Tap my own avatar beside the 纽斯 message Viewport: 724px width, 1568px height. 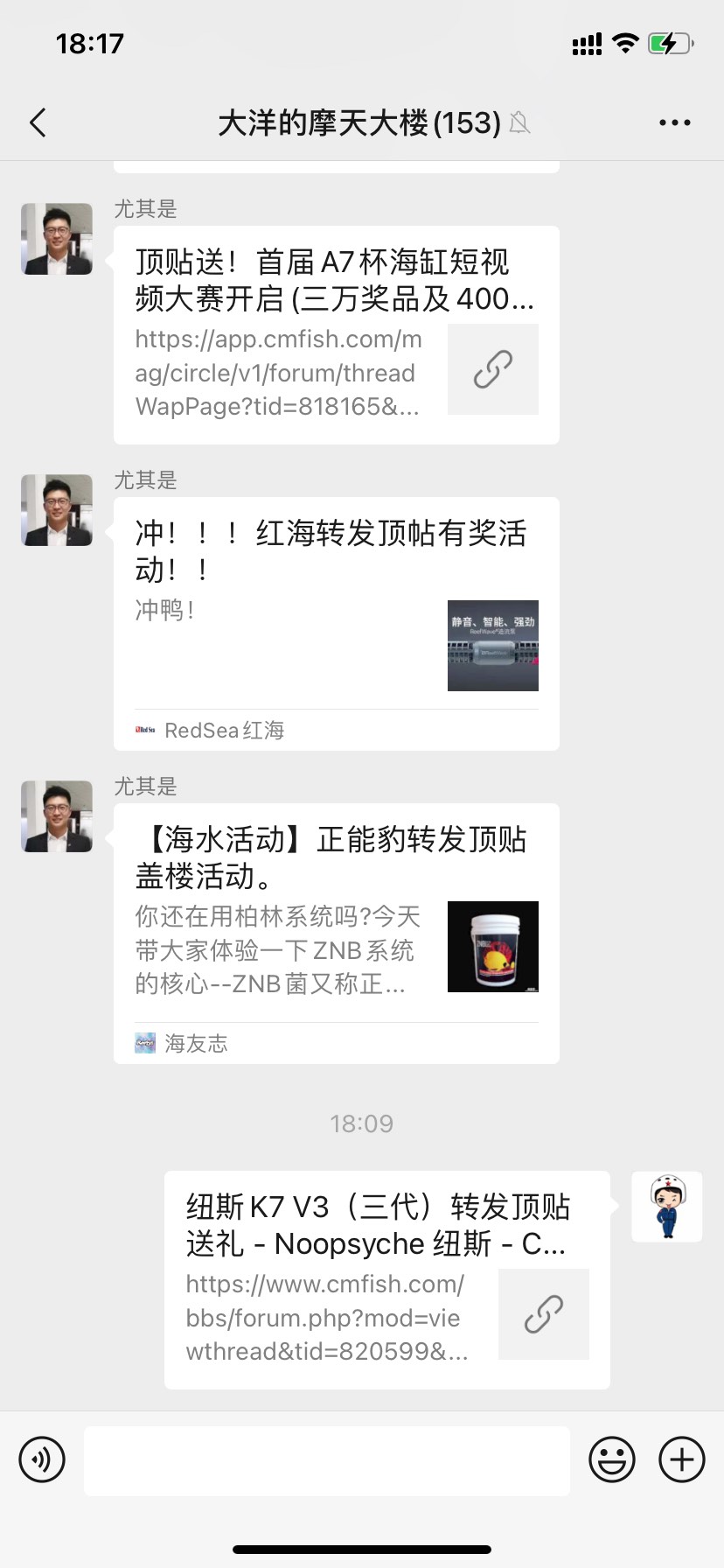(x=666, y=1207)
